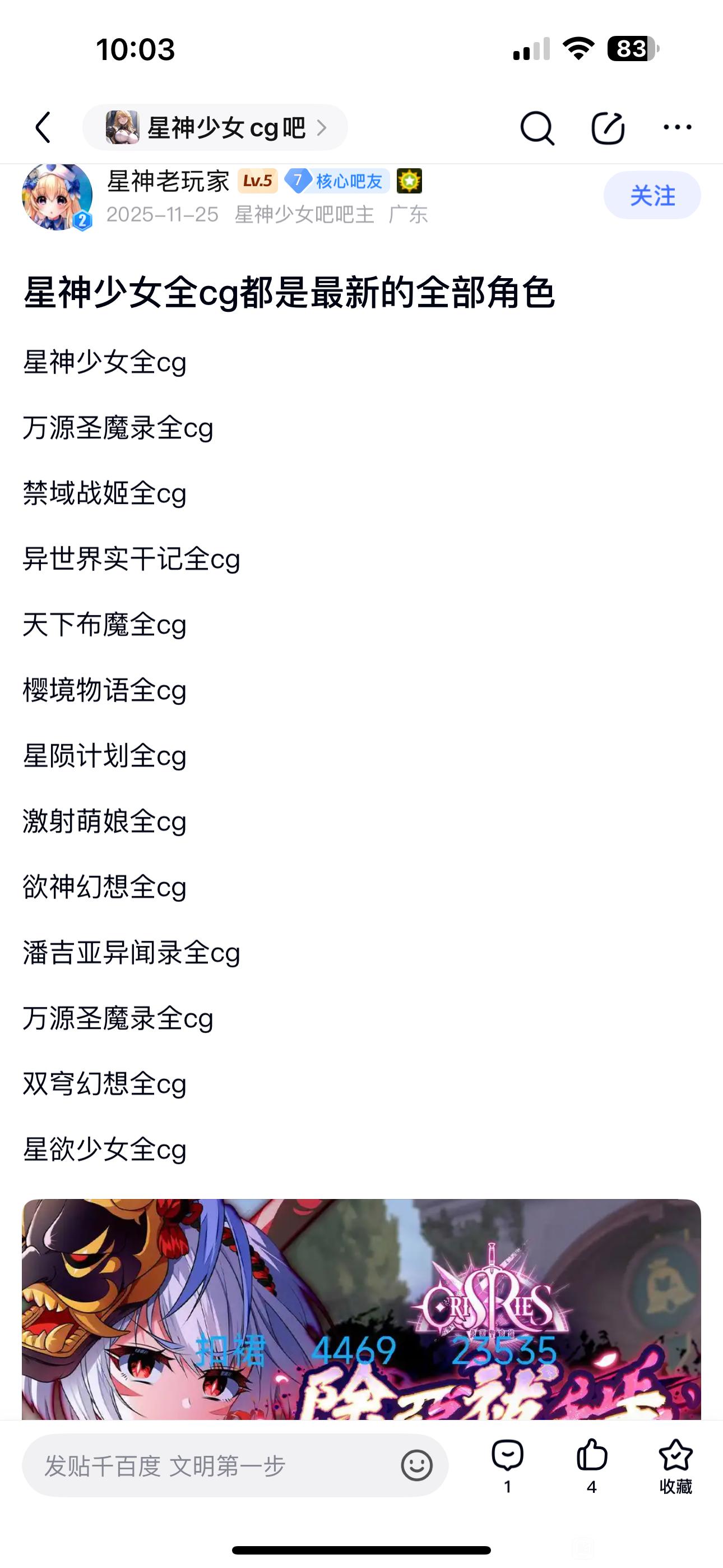Follow the author with 关注
Screen dimensions: 723x1568
coord(652,195)
